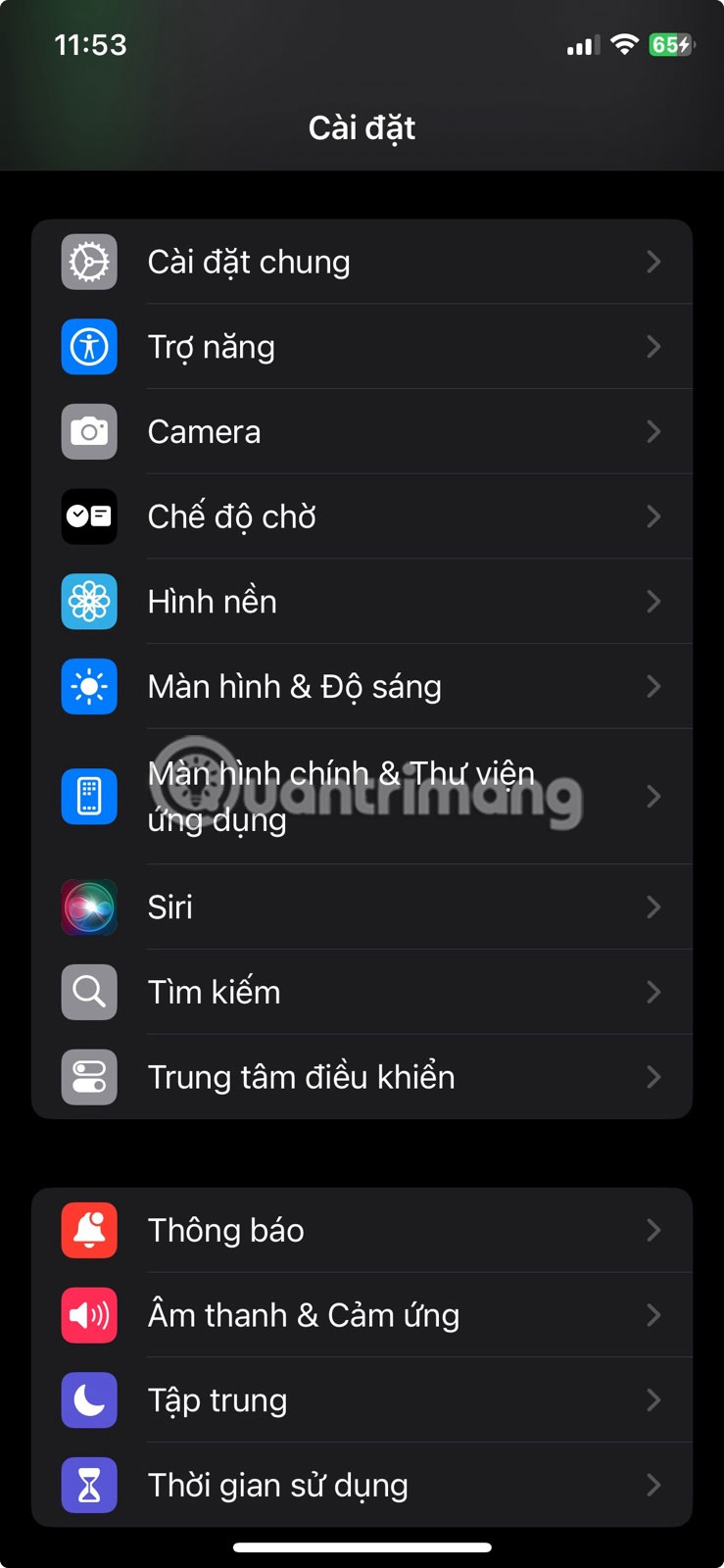724x1568 pixels.
Task: Tap the battery indicator in the status bar
Action: [671, 43]
